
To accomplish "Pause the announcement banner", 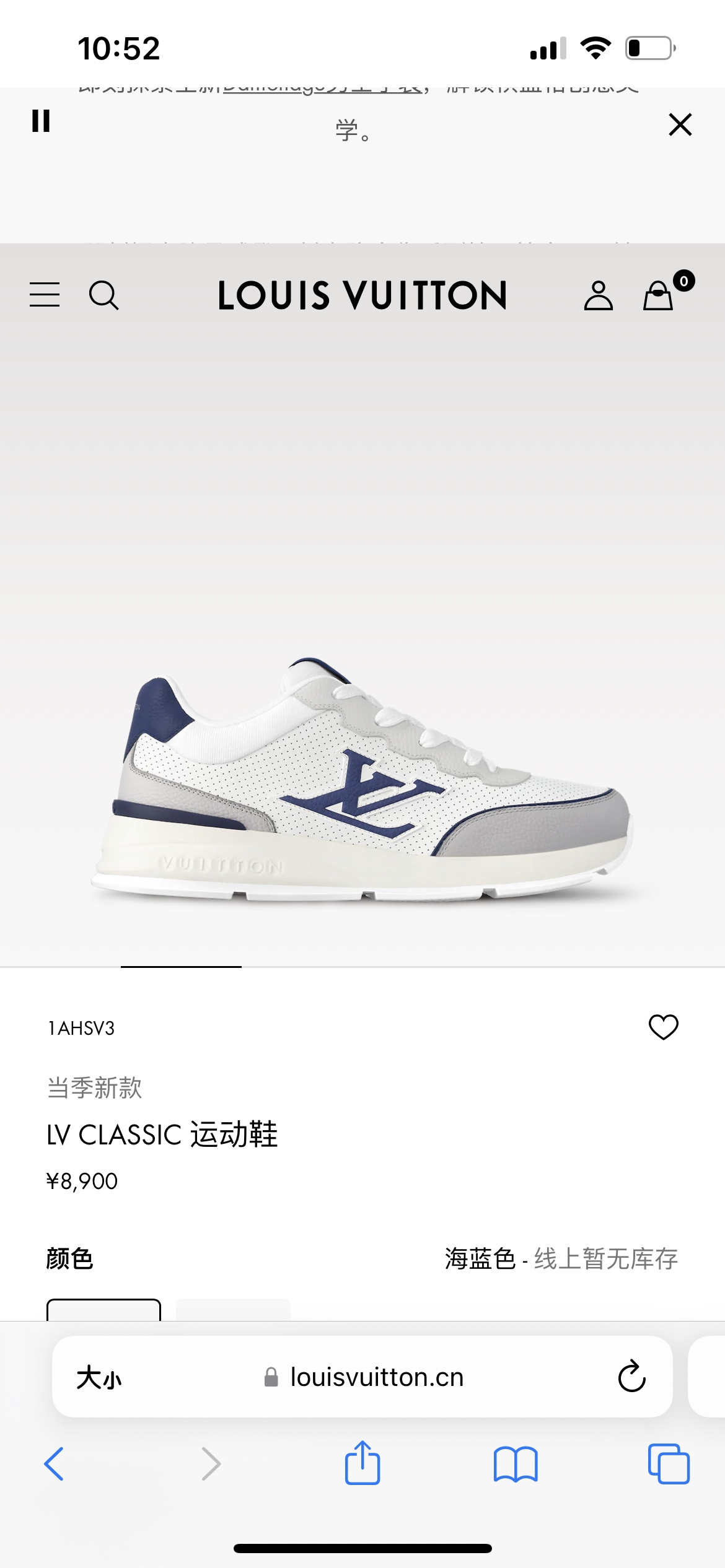I will (x=41, y=121).
